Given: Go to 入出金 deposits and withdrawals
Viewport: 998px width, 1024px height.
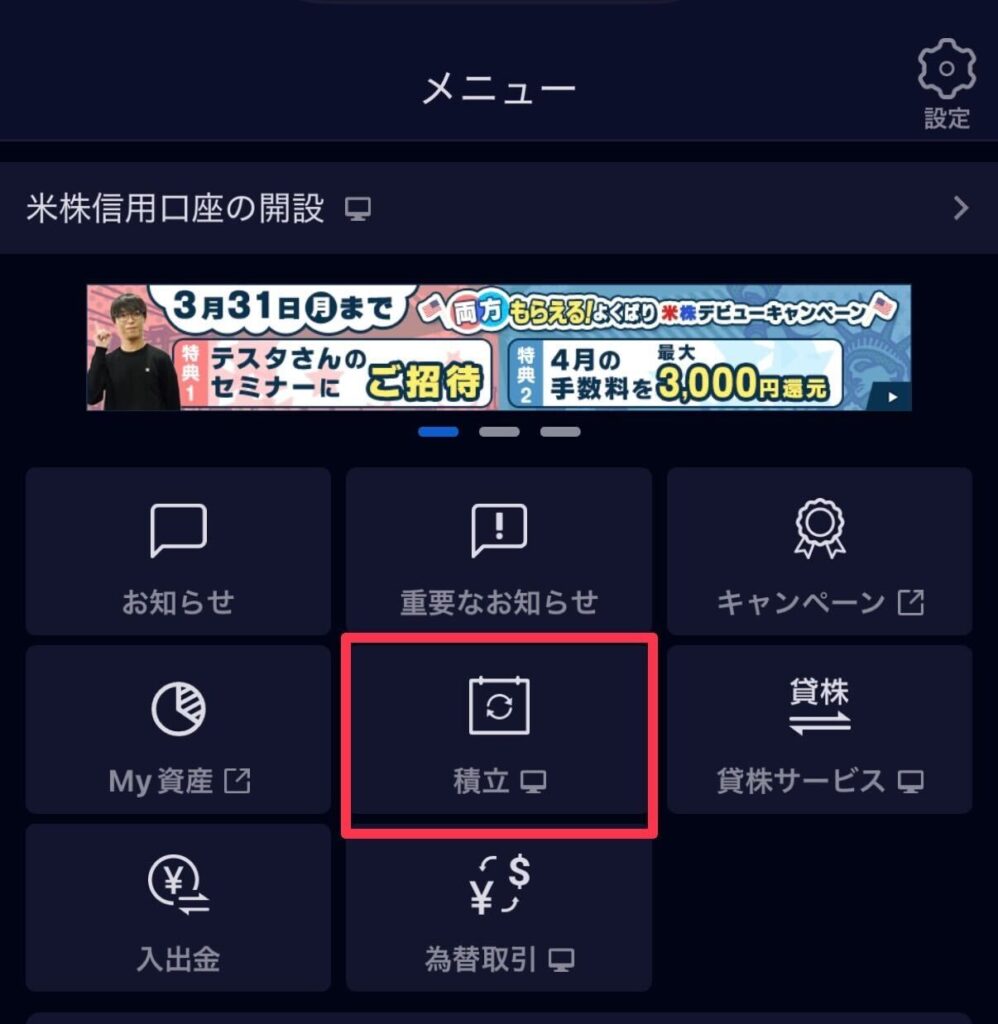Looking at the screenshot, I should coord(178,907).
